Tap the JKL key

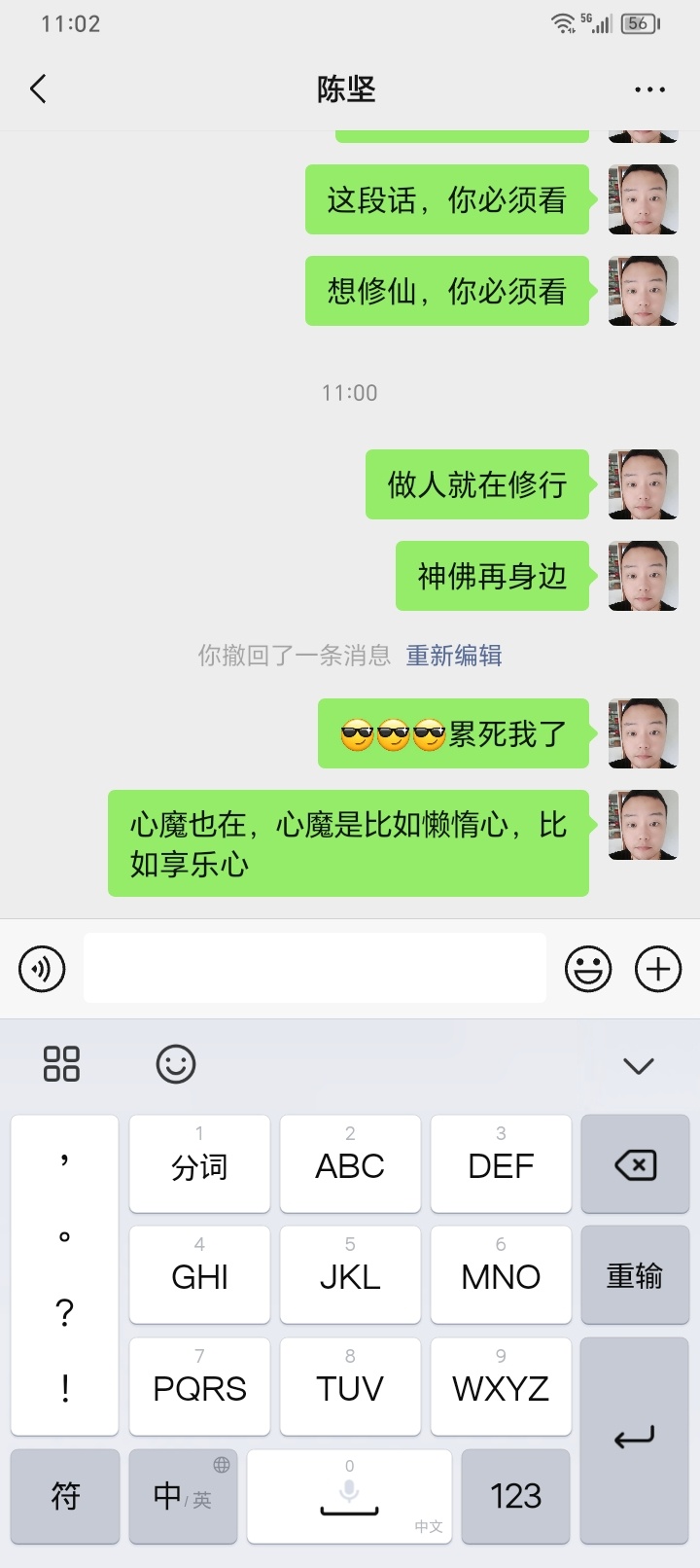(350, 1275)
